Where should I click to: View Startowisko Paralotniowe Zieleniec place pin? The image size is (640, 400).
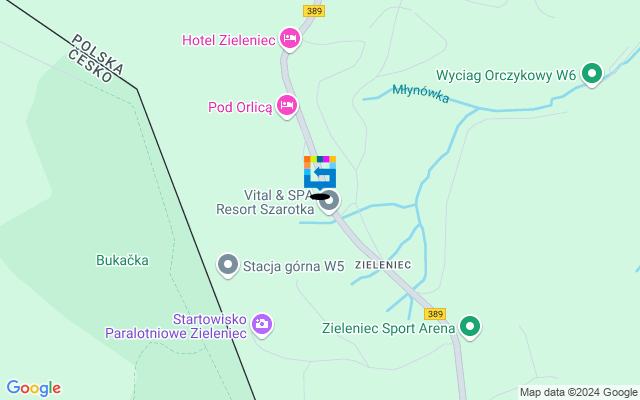[261, 323]
